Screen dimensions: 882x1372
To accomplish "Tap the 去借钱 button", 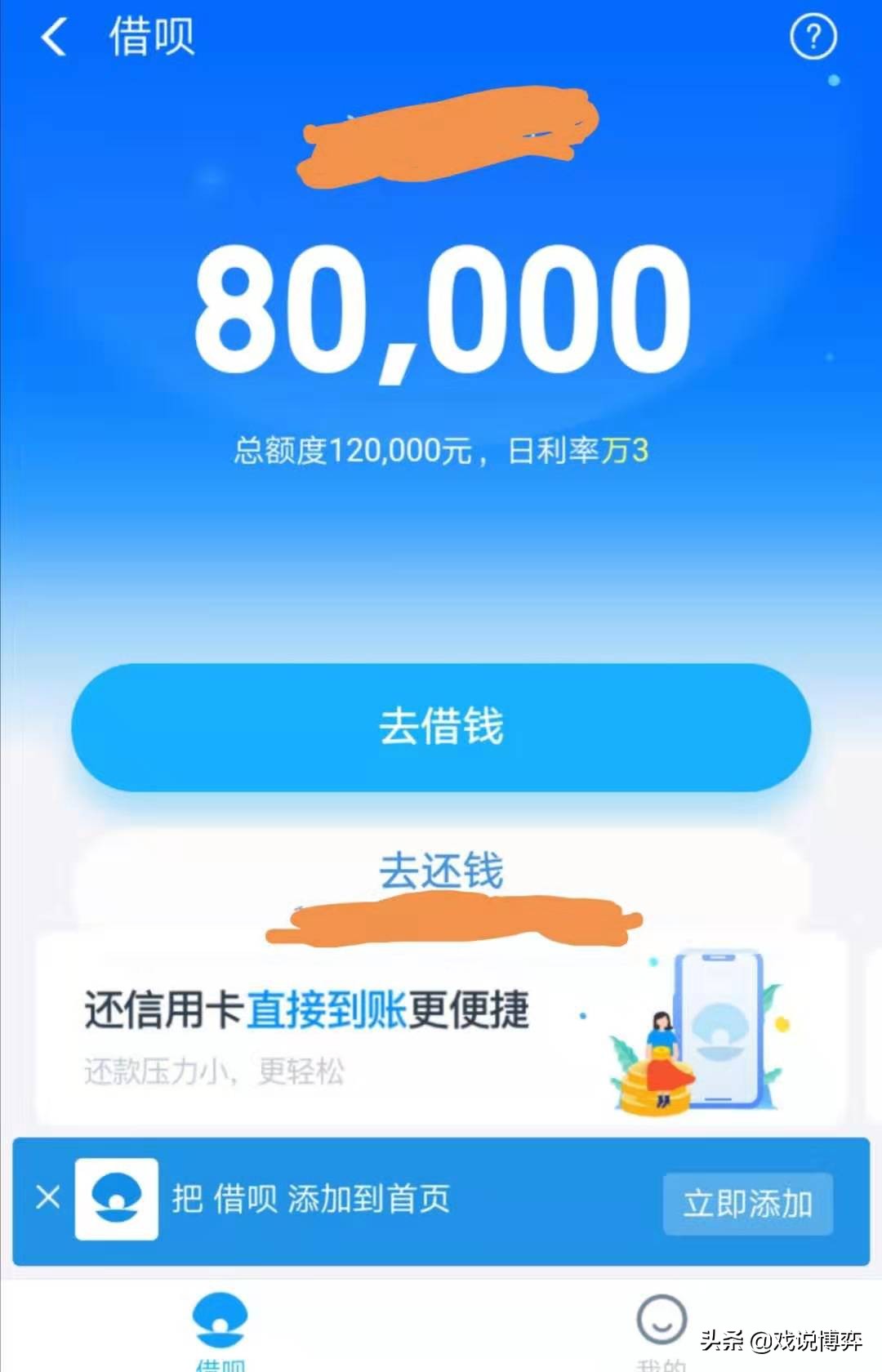I will click(441, 727).
